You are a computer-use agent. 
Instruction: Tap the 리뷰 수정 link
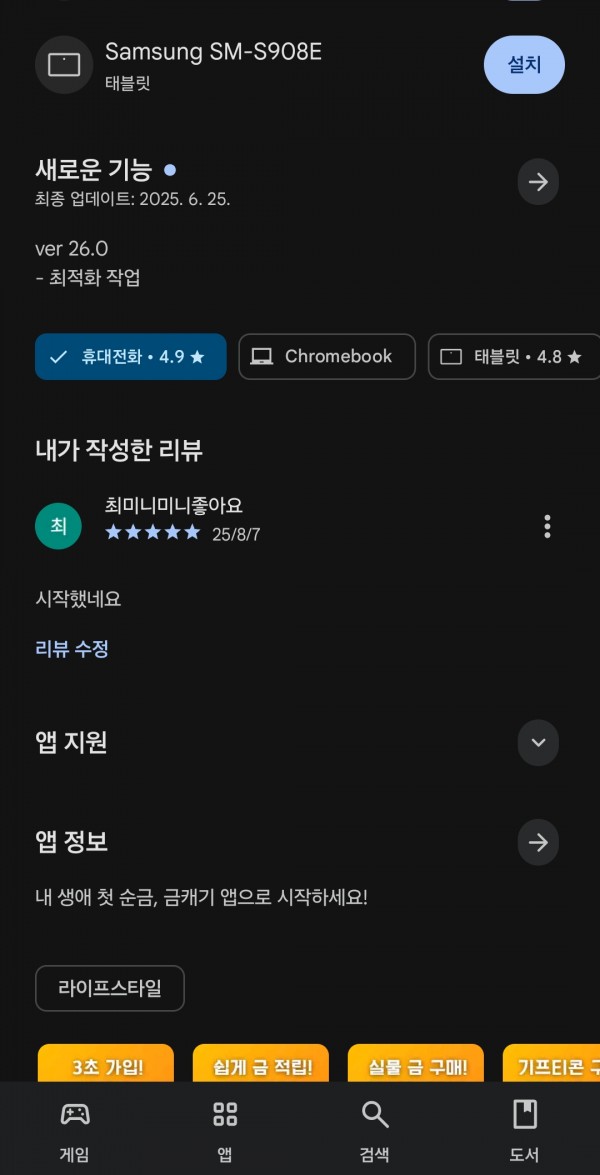tap(72, 648)
